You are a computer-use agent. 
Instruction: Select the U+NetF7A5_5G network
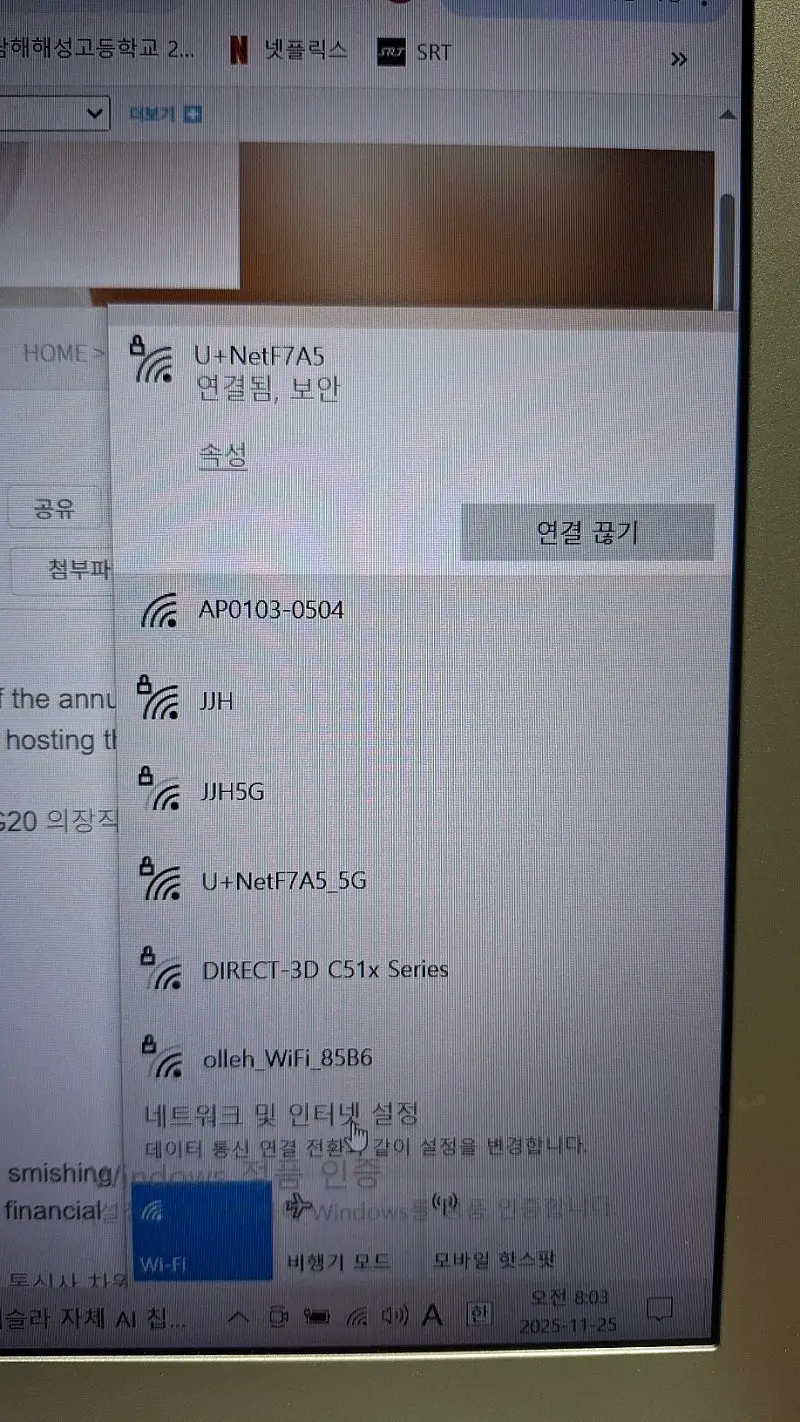[283, 880]
